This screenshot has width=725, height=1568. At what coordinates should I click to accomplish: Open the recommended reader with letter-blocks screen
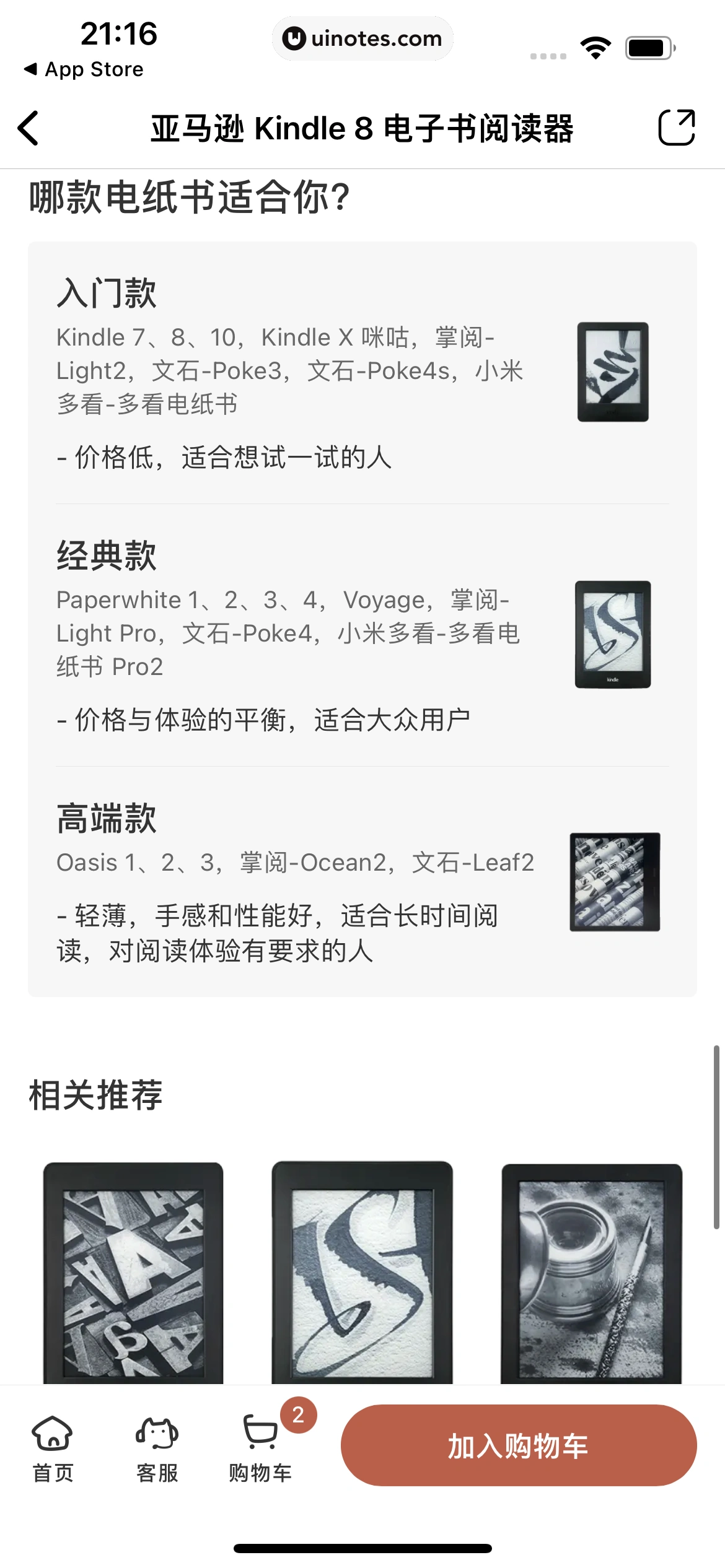pyautogui.click(x=133, y=1273)
